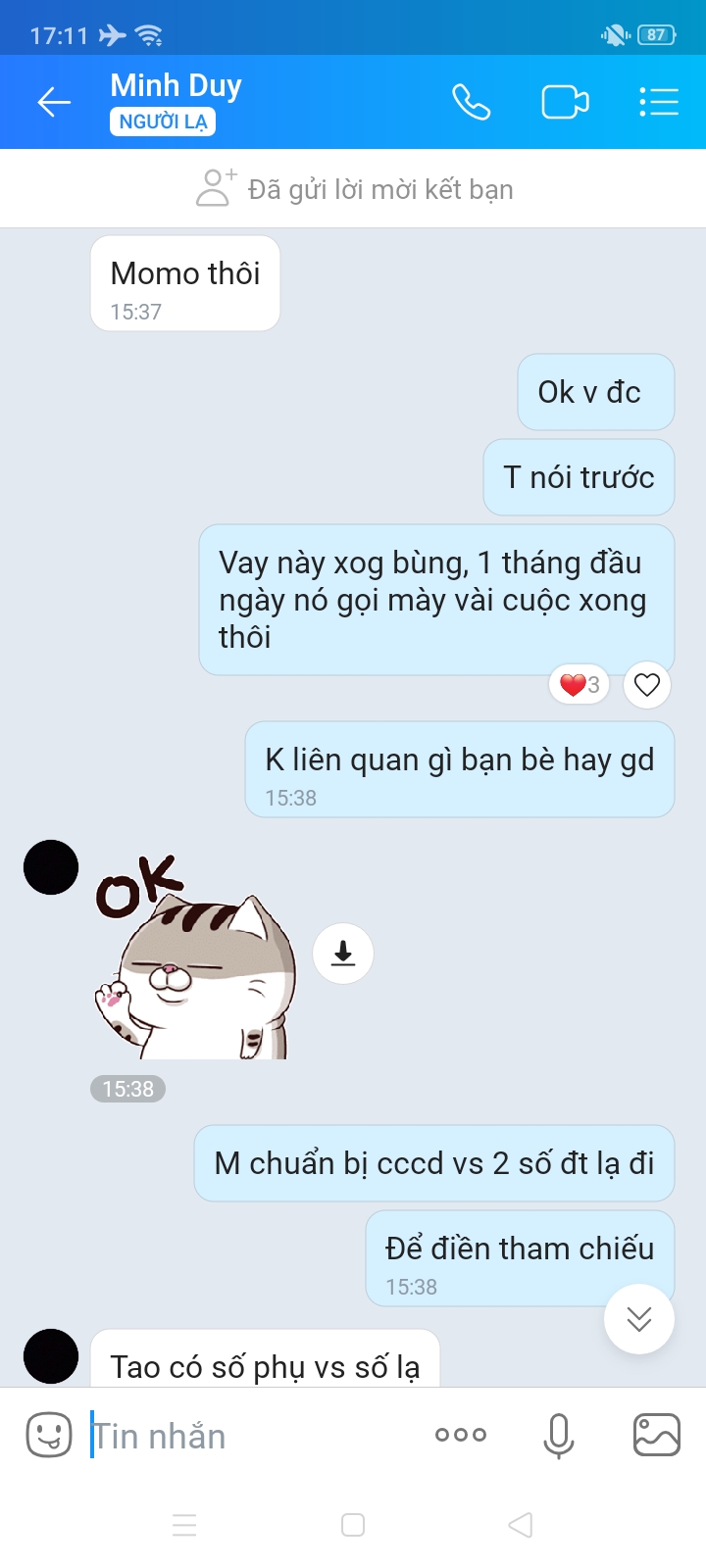Record a voice message
Viewport: 706px width, 1568px height.
point(559,1436)
